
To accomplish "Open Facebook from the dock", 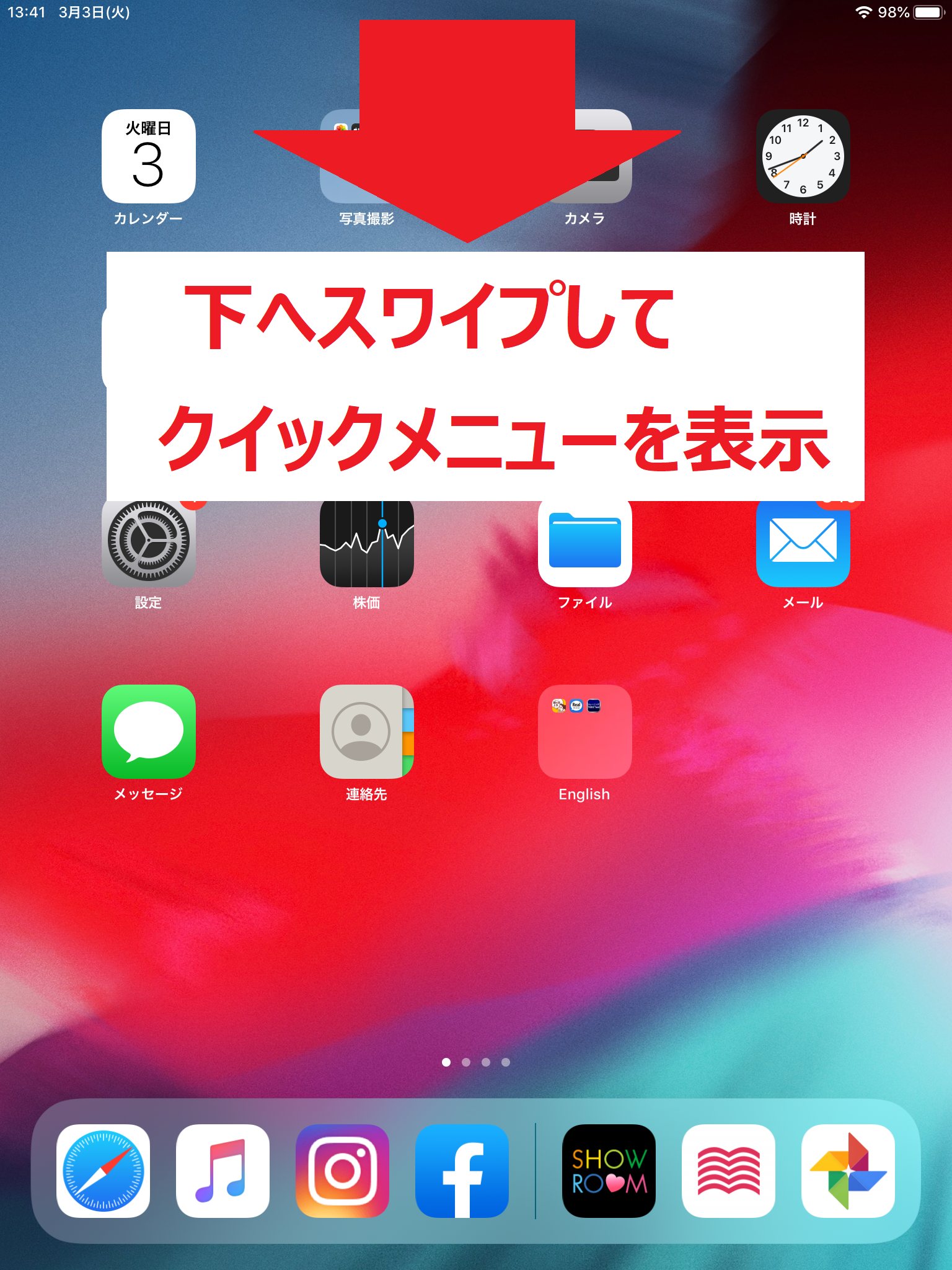I will click(x=462, y=1171).
